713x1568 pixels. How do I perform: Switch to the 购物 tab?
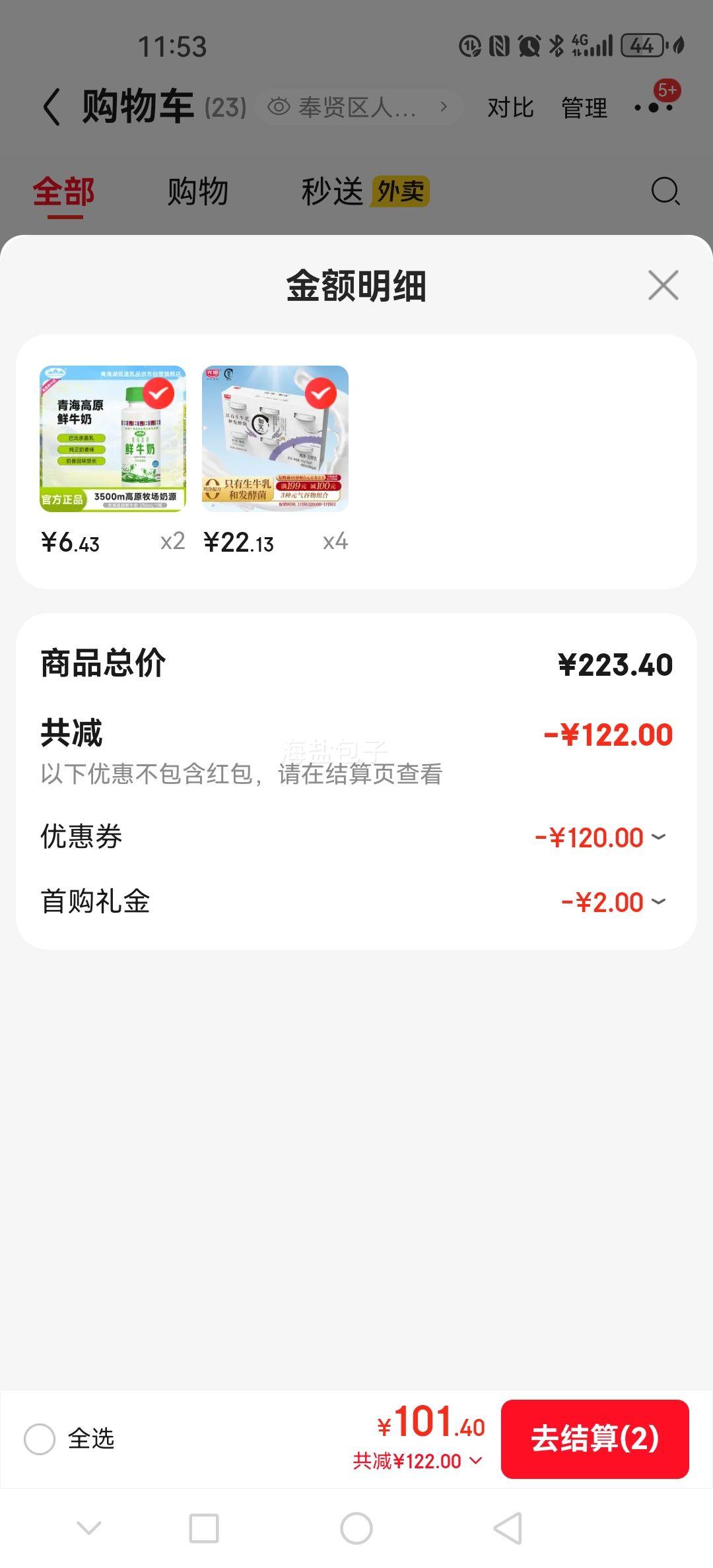tap(197, 192)
